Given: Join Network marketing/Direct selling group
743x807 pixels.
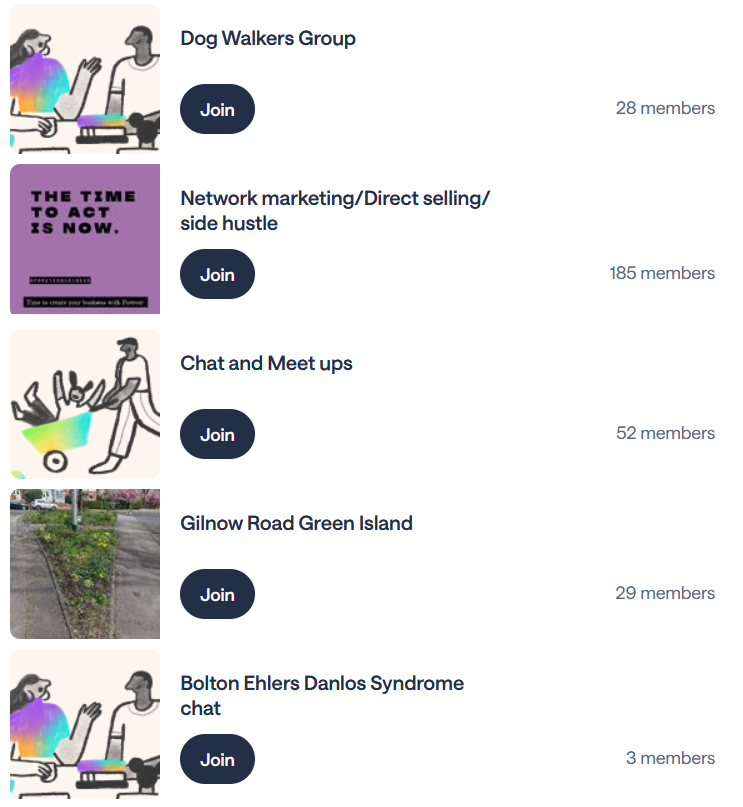Looking at the screenshot, I should (217, 274).
